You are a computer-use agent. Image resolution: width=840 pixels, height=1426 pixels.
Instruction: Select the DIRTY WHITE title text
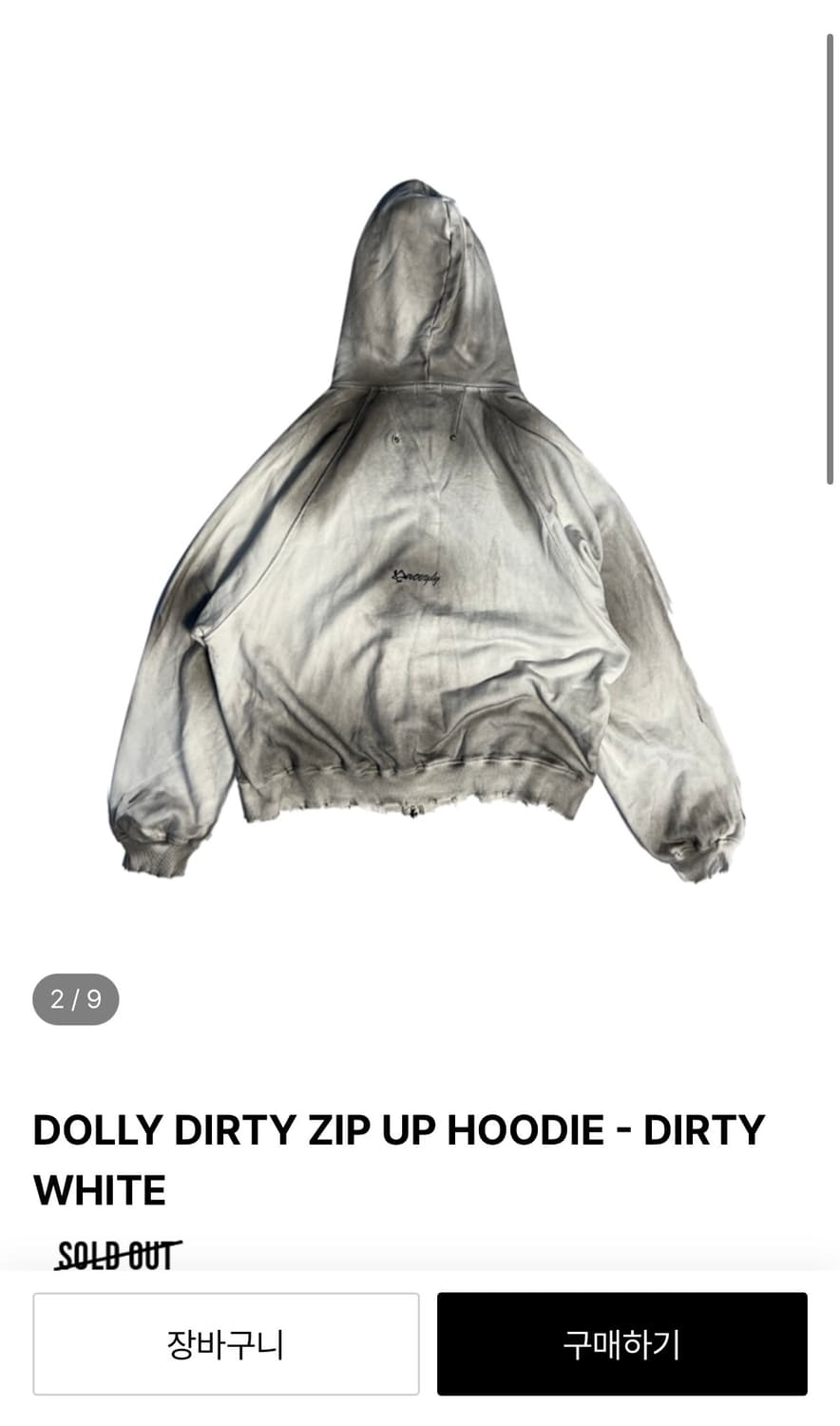tap(99, 1190)
